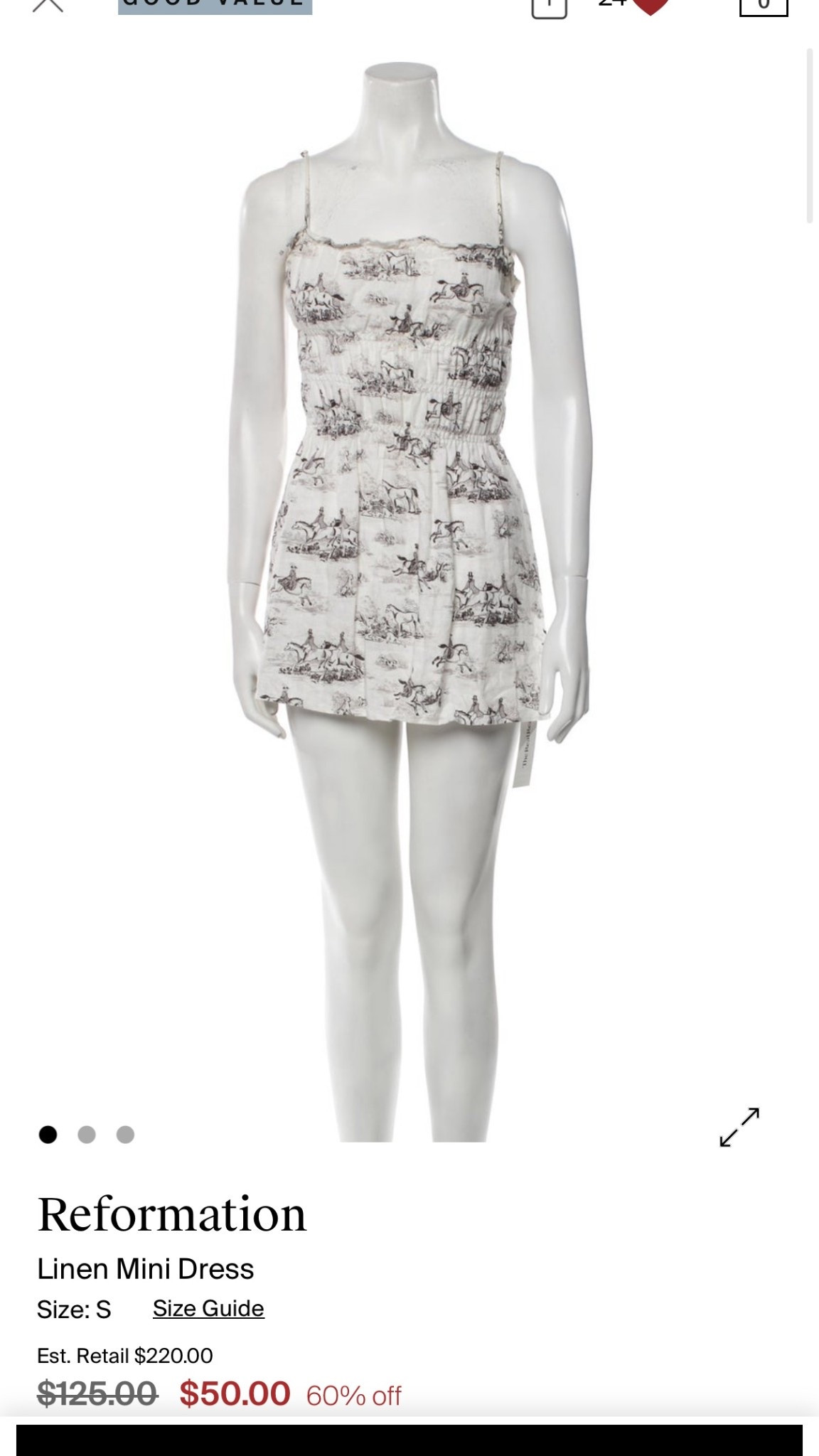
Task: Share this Reformation dress listing
Action: click(x=549, y=7)
